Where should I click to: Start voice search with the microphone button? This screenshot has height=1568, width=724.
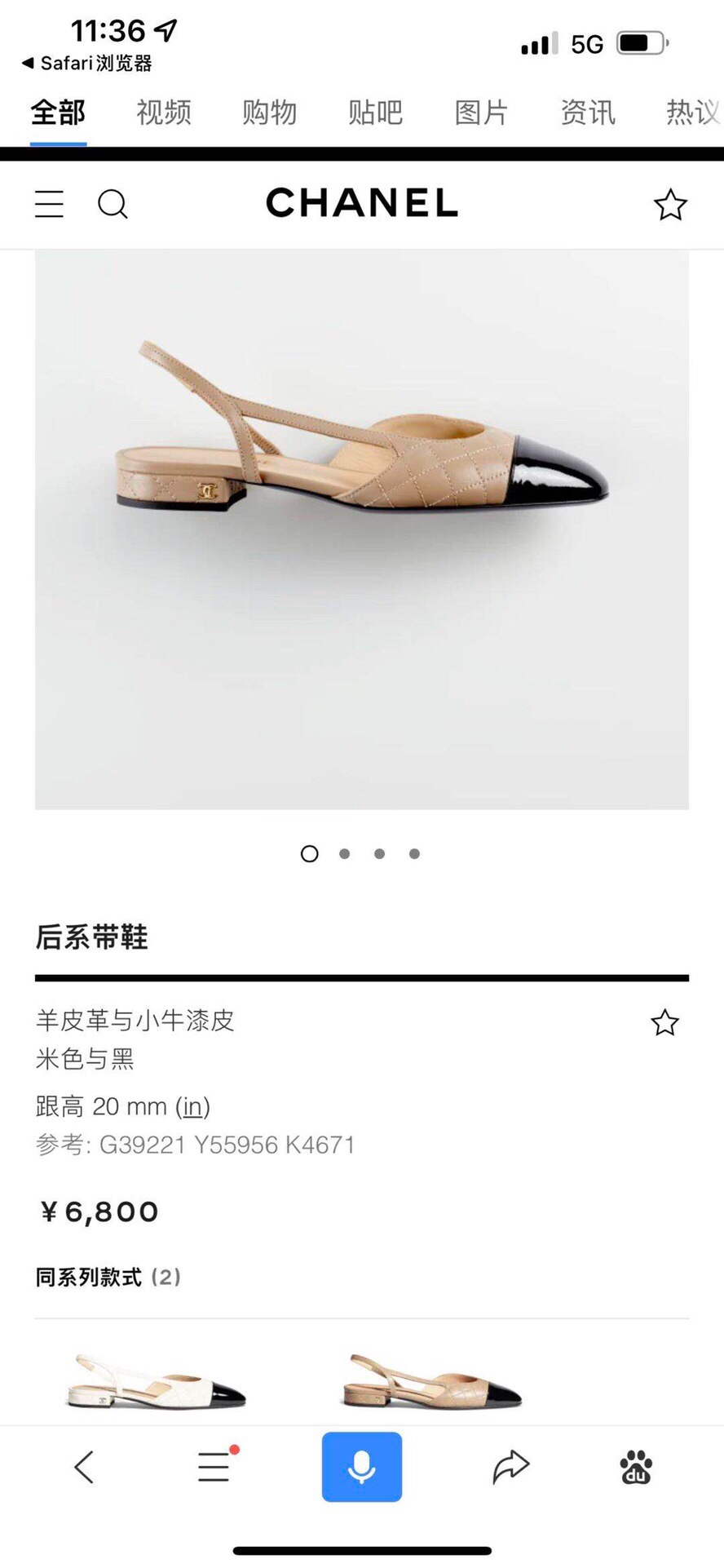coord(361,1468)
